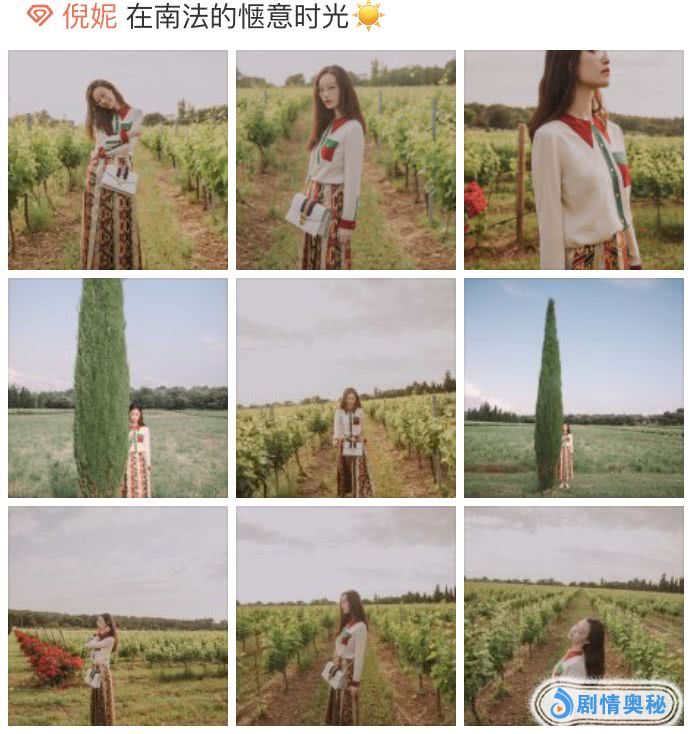View photo of woman facing camera holding white bag
The image size is (694, 734).
tap(345, 160)
